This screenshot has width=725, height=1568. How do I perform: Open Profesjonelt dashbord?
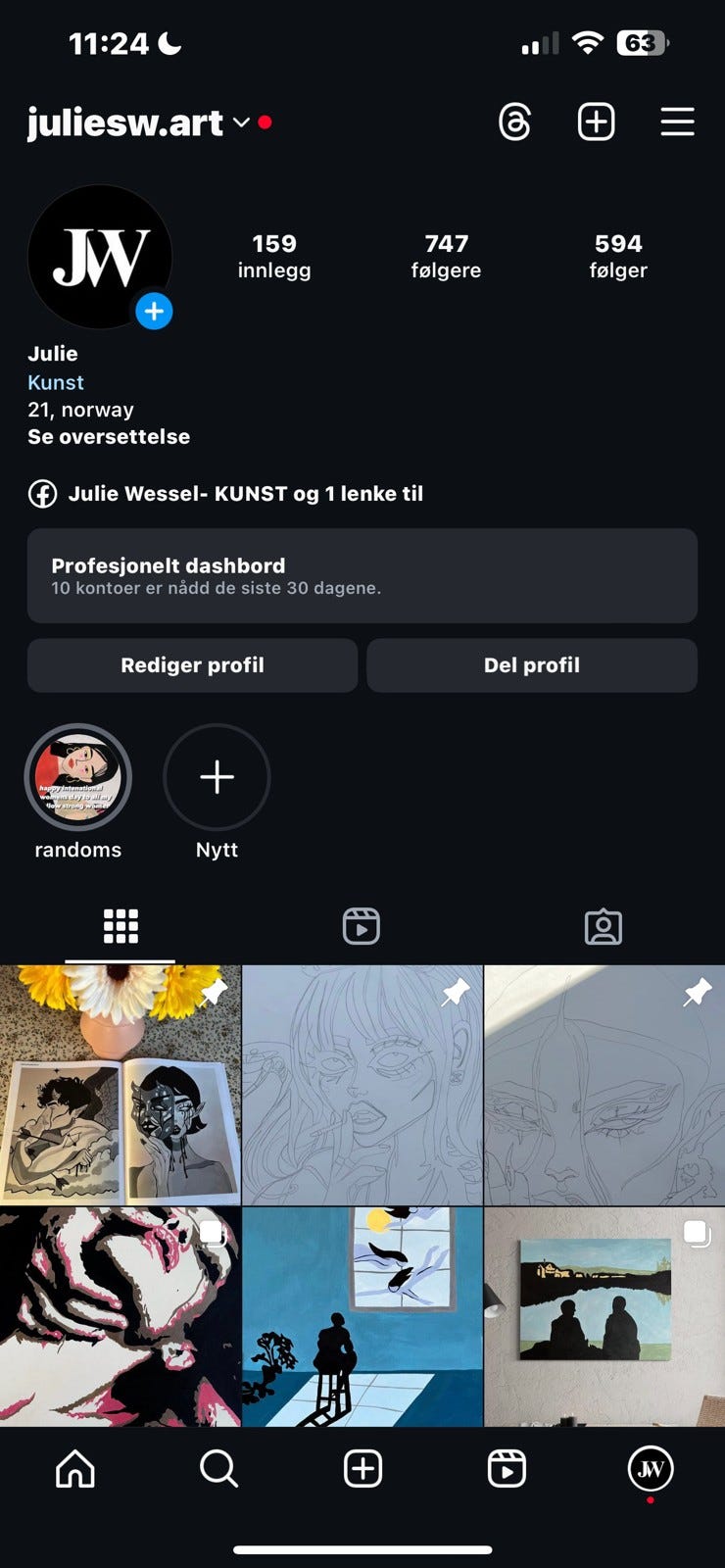click(362, 575)
